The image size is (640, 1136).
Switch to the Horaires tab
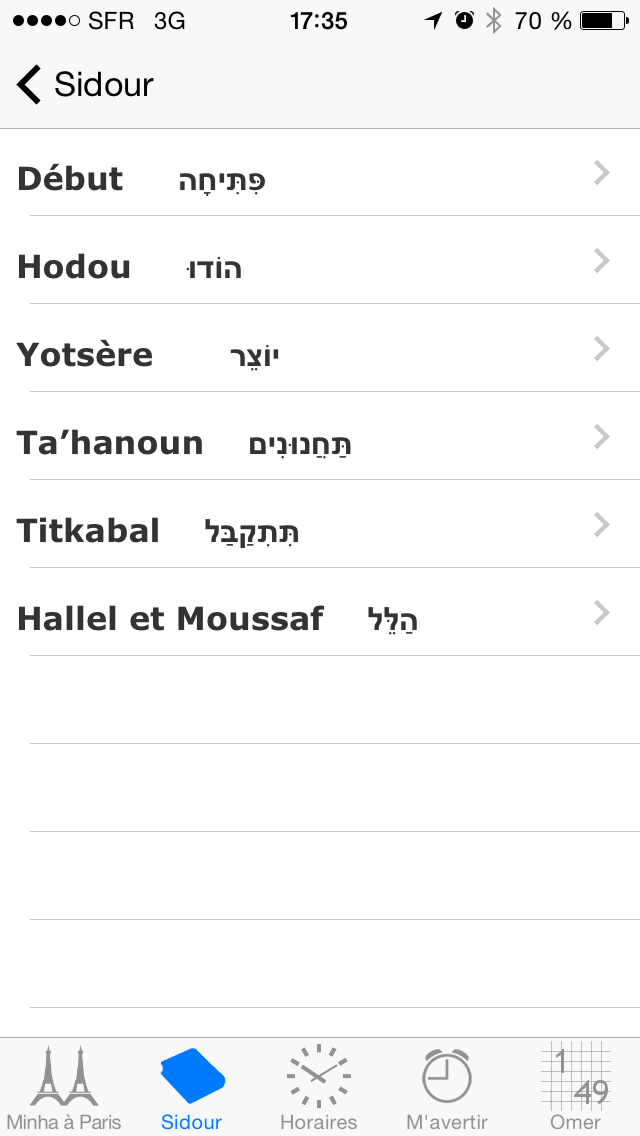click(x=319, y=1087)
